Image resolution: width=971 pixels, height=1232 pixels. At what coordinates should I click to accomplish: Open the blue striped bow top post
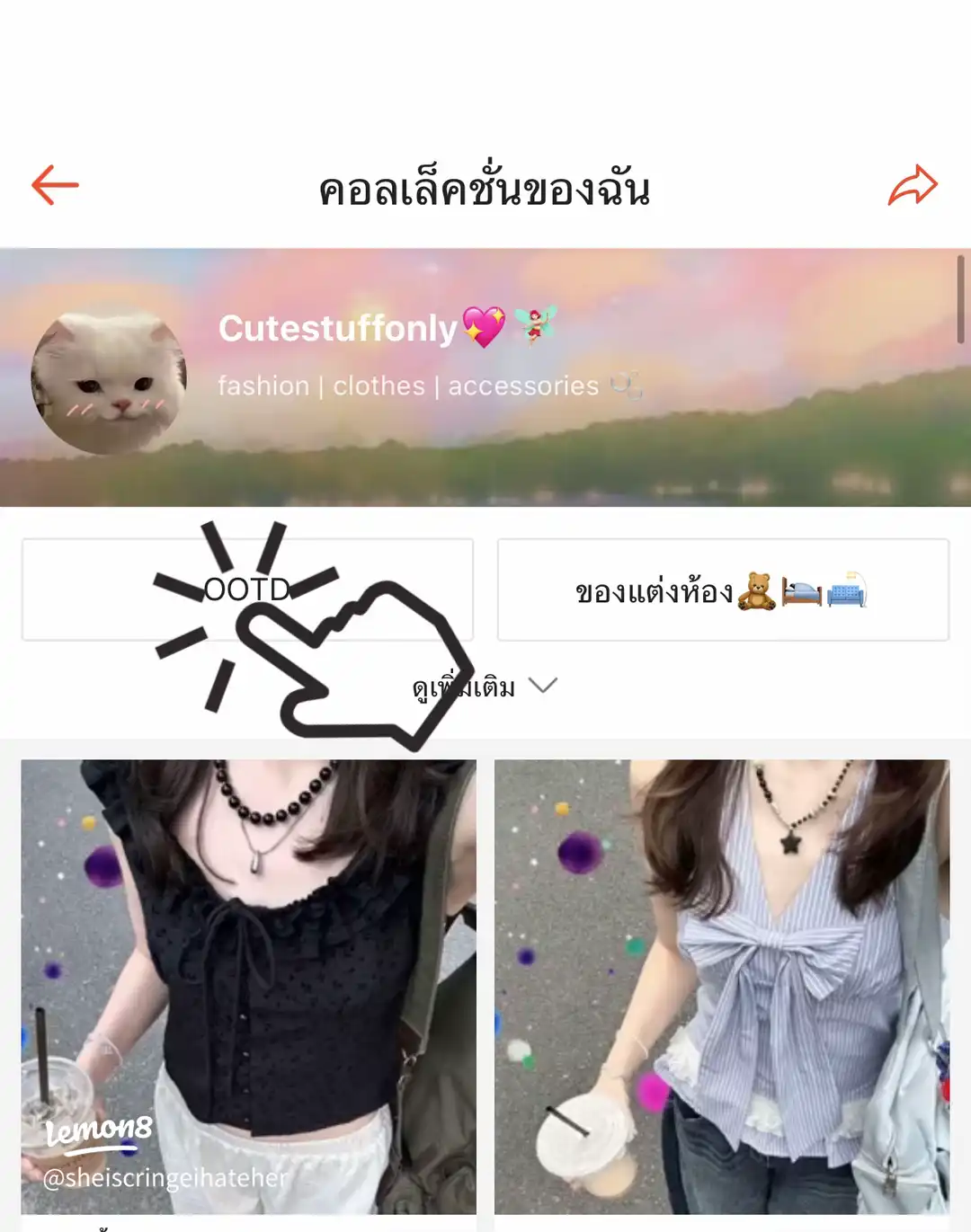(722, 986)
